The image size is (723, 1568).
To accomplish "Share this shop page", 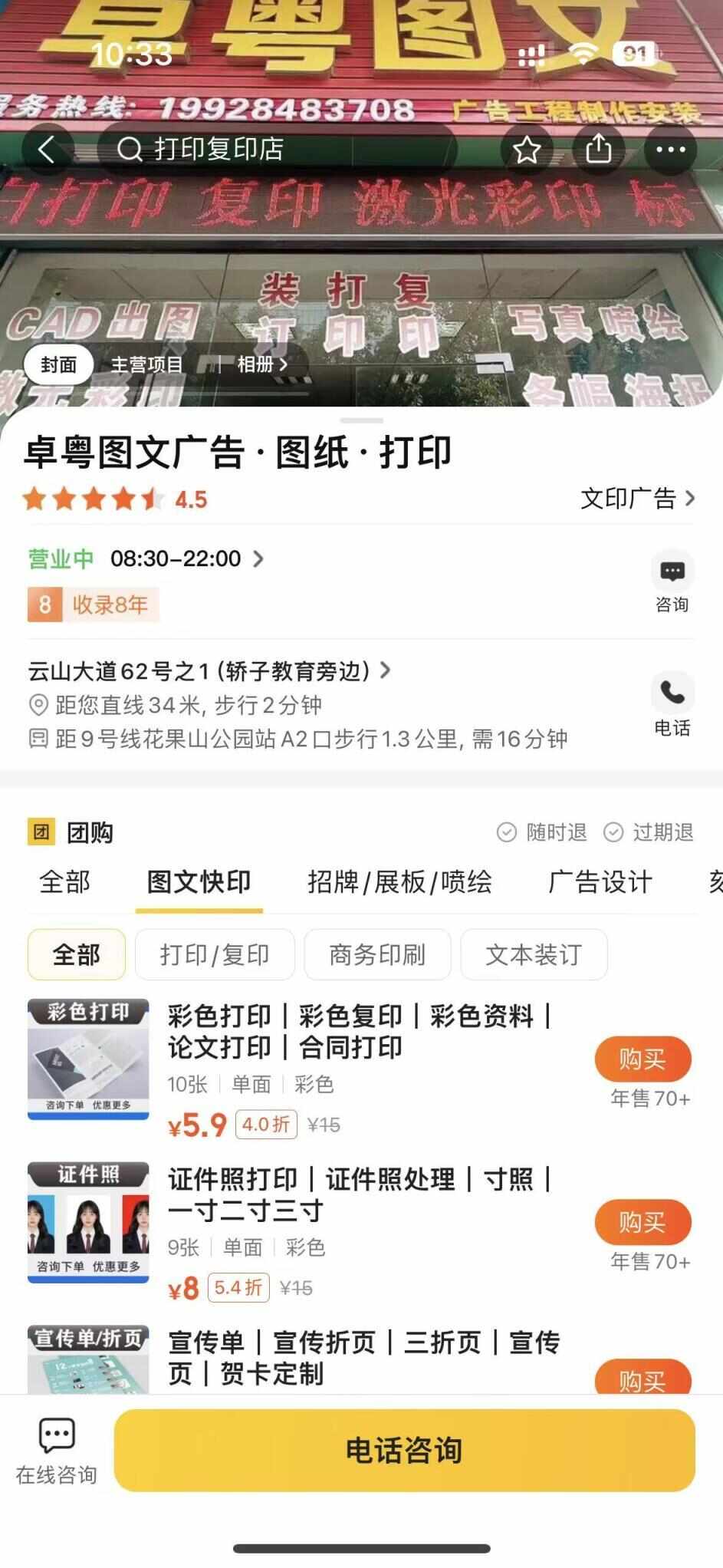I will pos(598,150).
